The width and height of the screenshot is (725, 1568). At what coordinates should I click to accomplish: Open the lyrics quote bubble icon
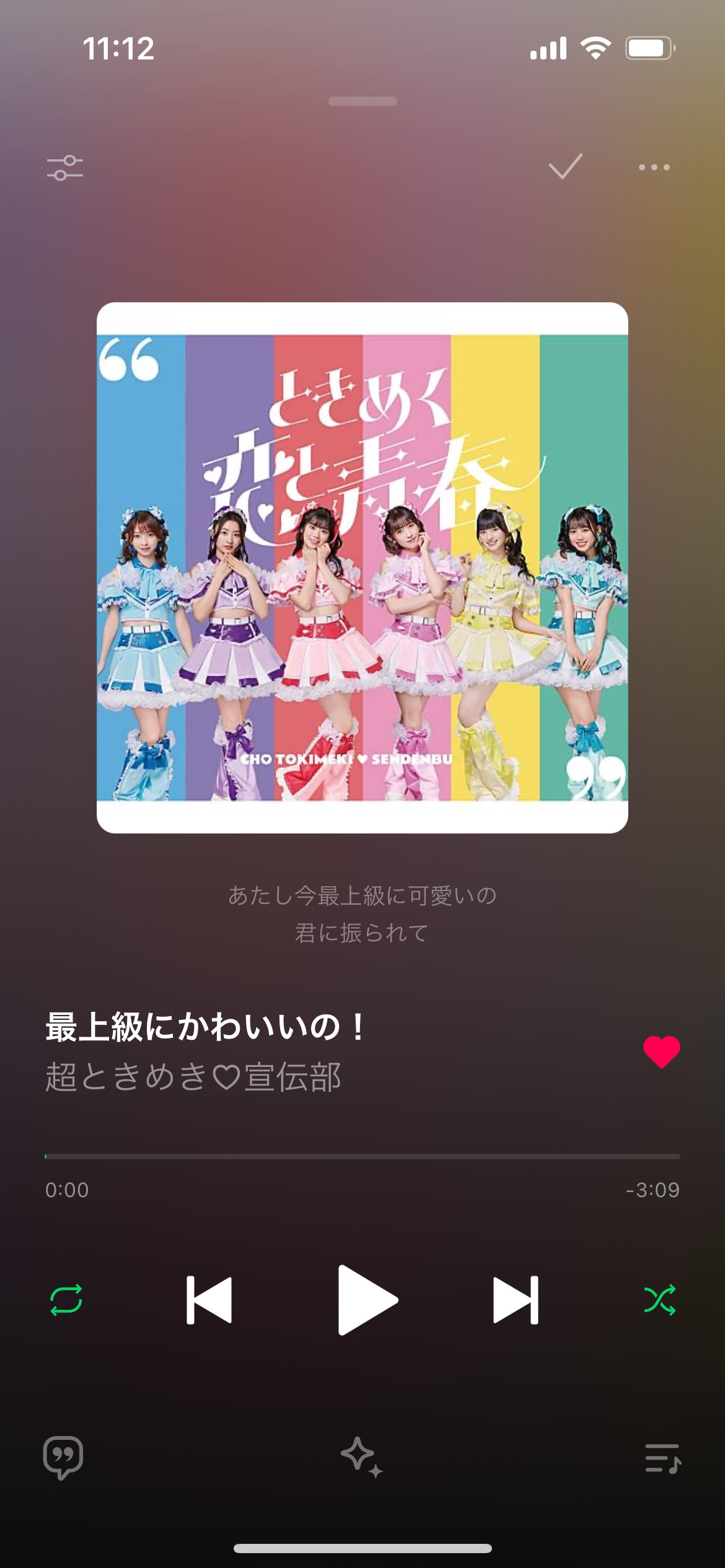click(x=63, y=1457)
